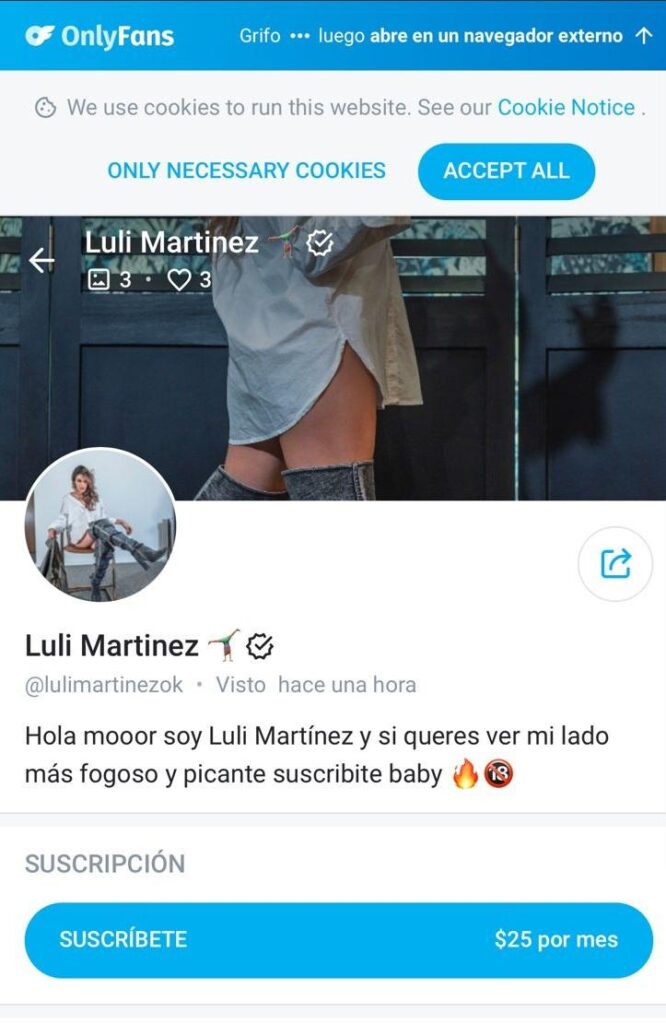Accept all cookies
The height and width of the screenshot is (1024, 666).
pyautogui.click(x=506, y=171)
